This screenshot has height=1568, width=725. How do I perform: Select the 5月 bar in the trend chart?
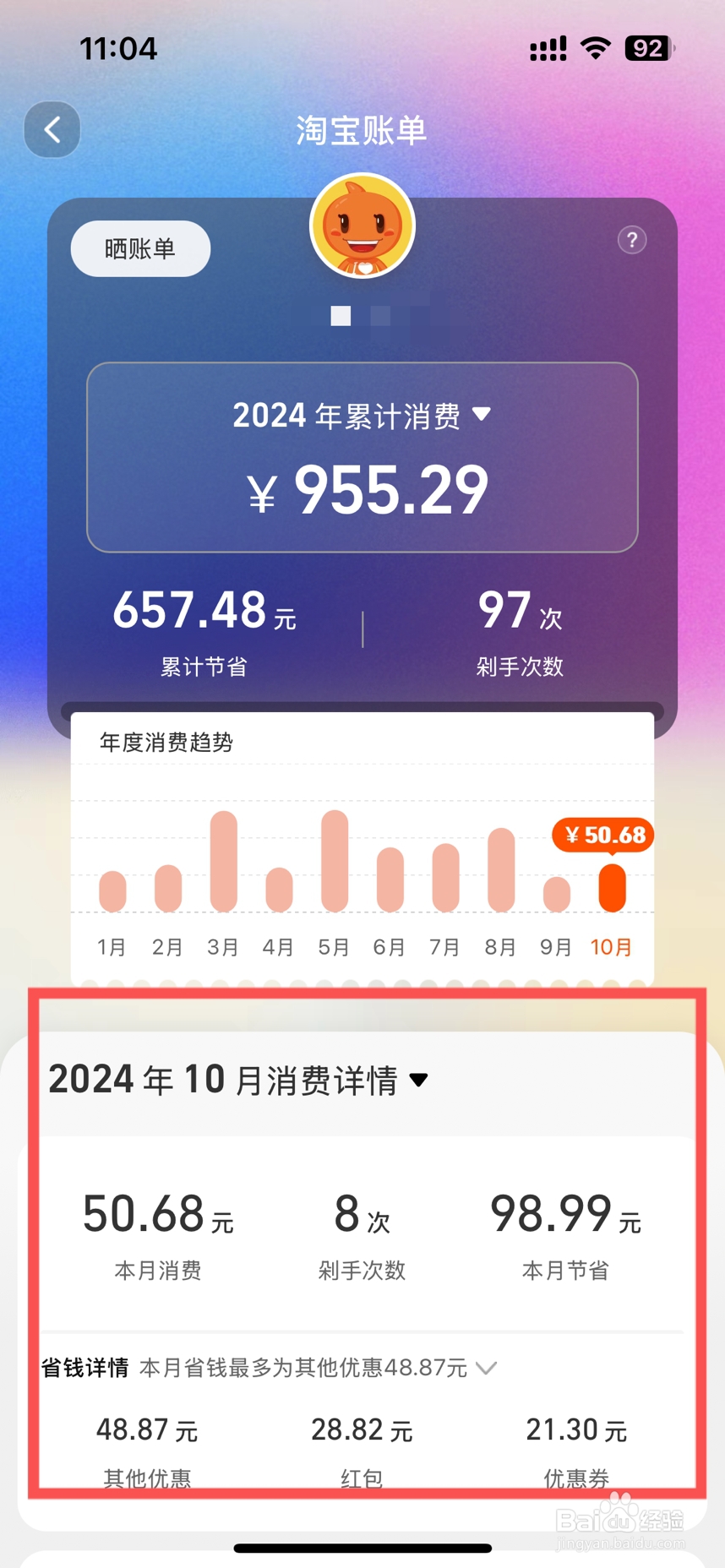click(334, 860)
